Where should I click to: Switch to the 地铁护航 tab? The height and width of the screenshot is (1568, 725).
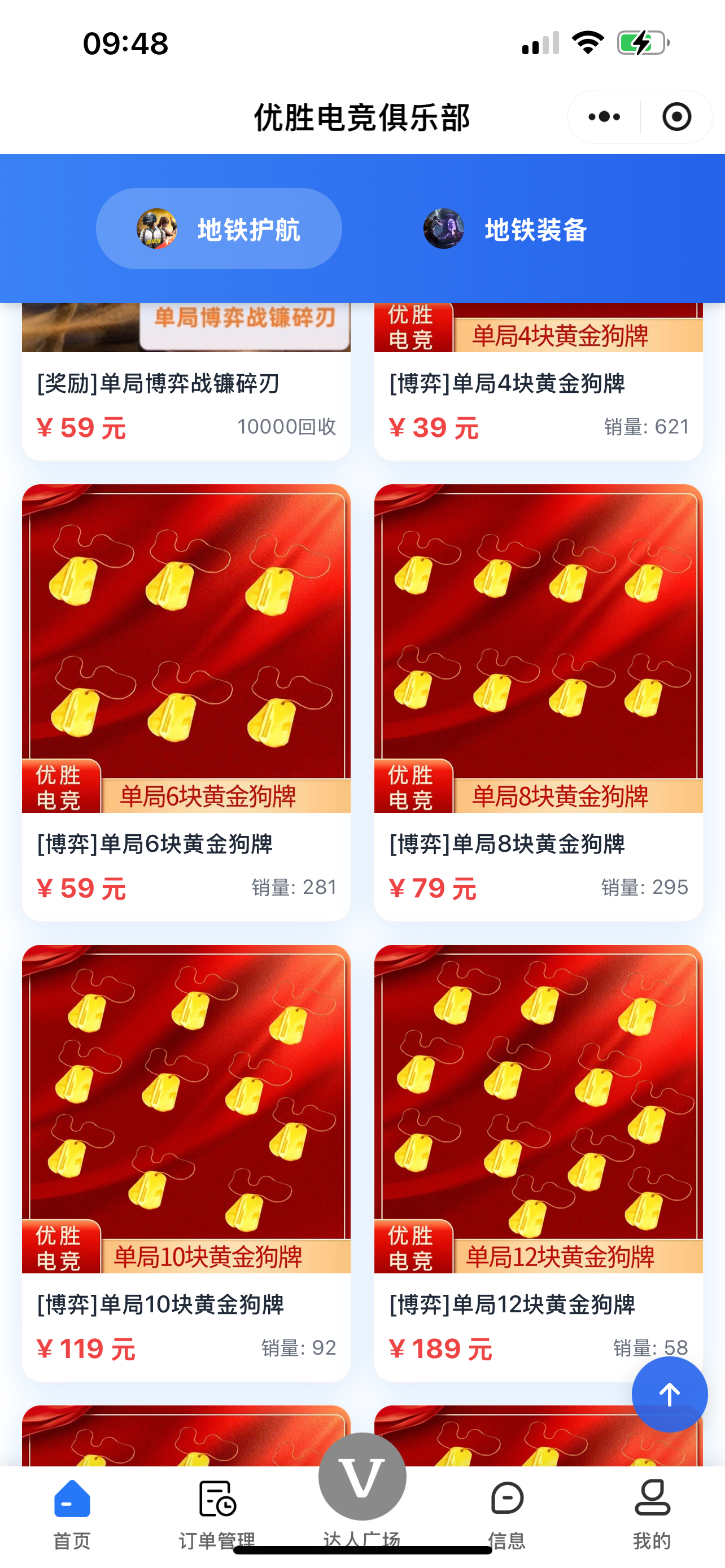point(219,229)
